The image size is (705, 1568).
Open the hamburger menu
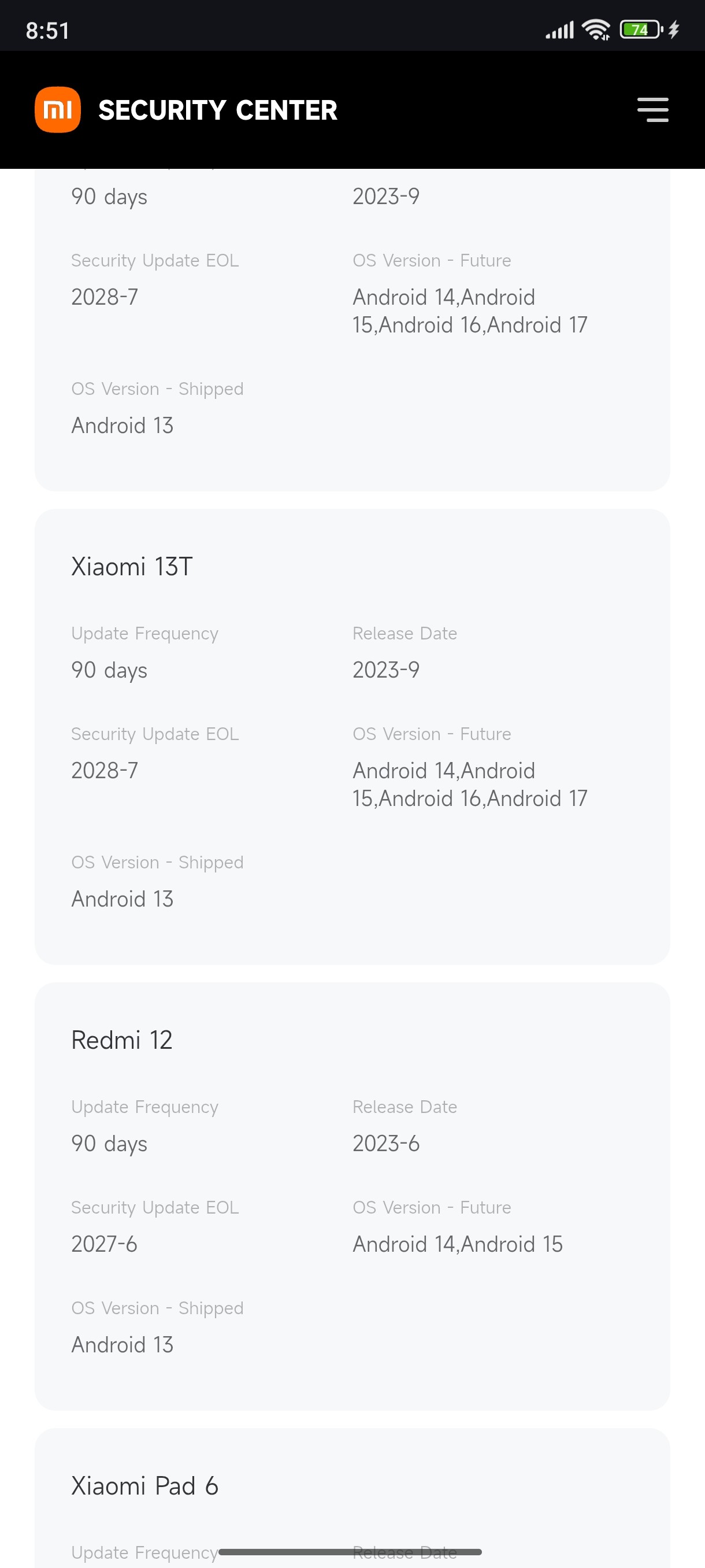click(x=652, y=110)
